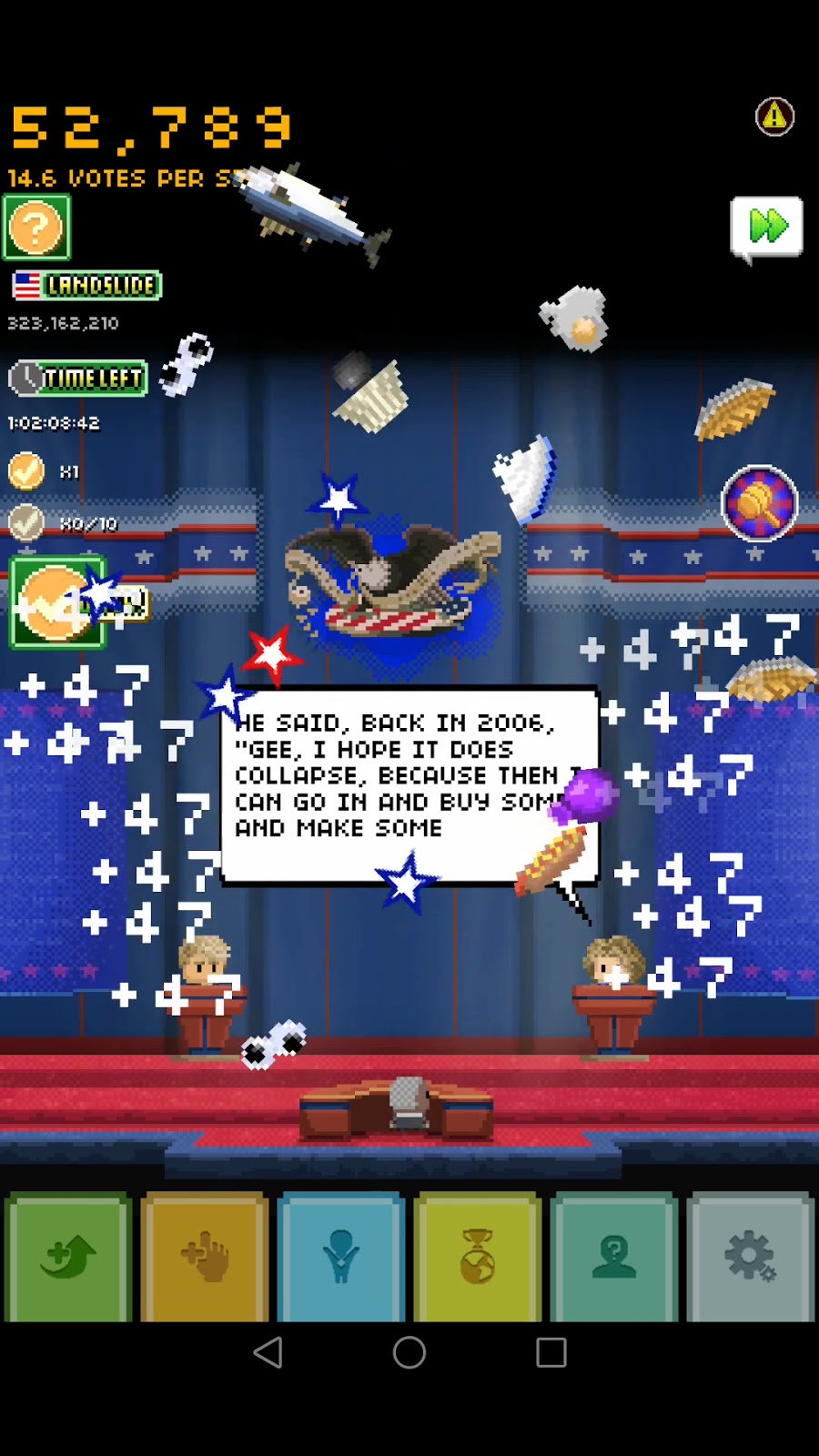Activate the round rattle boost button

[x=759, y=503]
